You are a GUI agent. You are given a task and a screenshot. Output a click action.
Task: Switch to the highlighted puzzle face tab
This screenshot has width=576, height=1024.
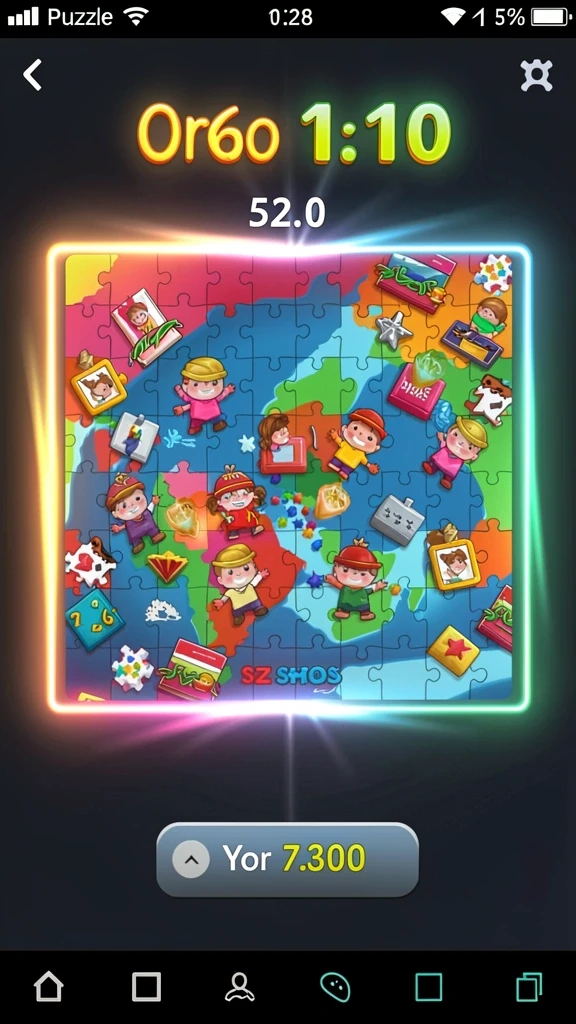[335, 987]
